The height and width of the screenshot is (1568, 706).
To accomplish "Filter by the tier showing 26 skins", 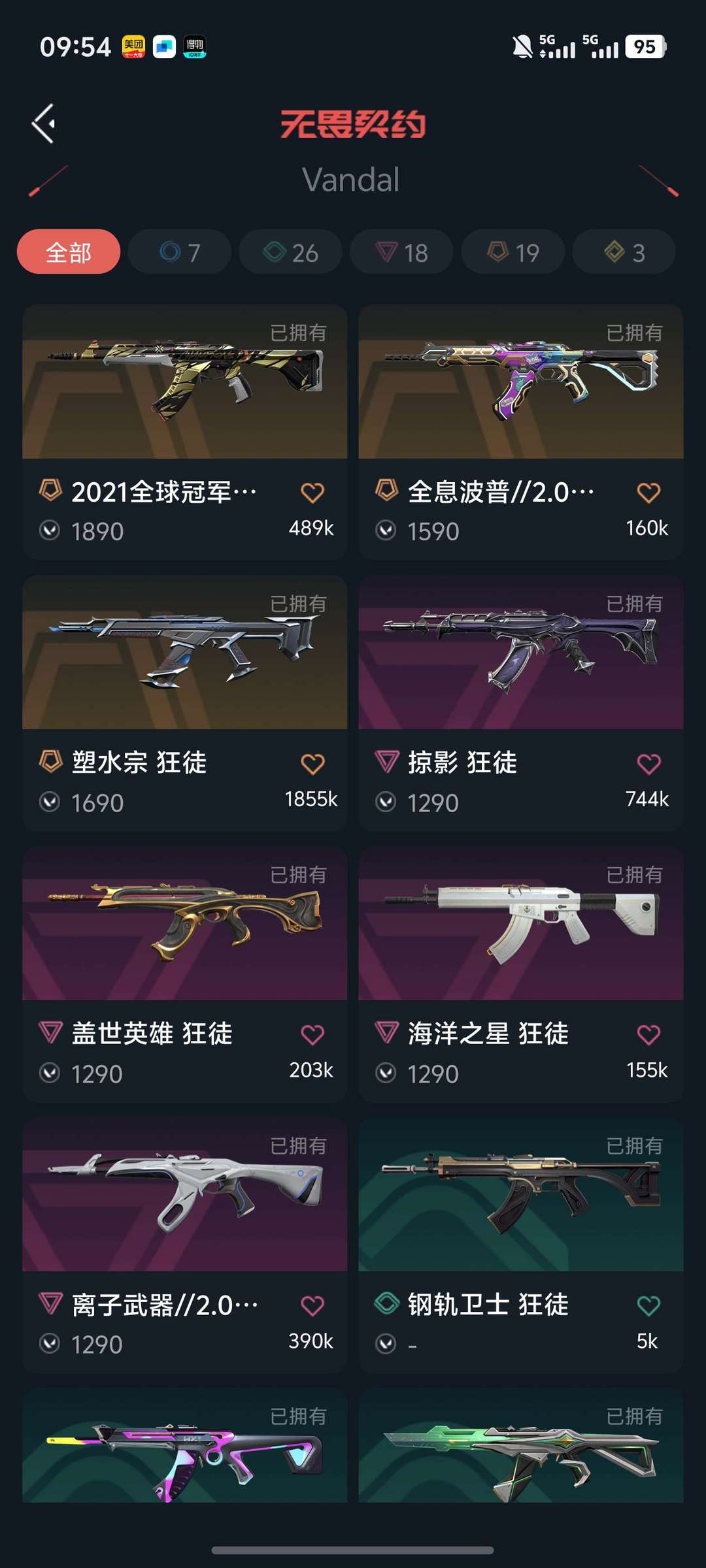I will [290, 252].
